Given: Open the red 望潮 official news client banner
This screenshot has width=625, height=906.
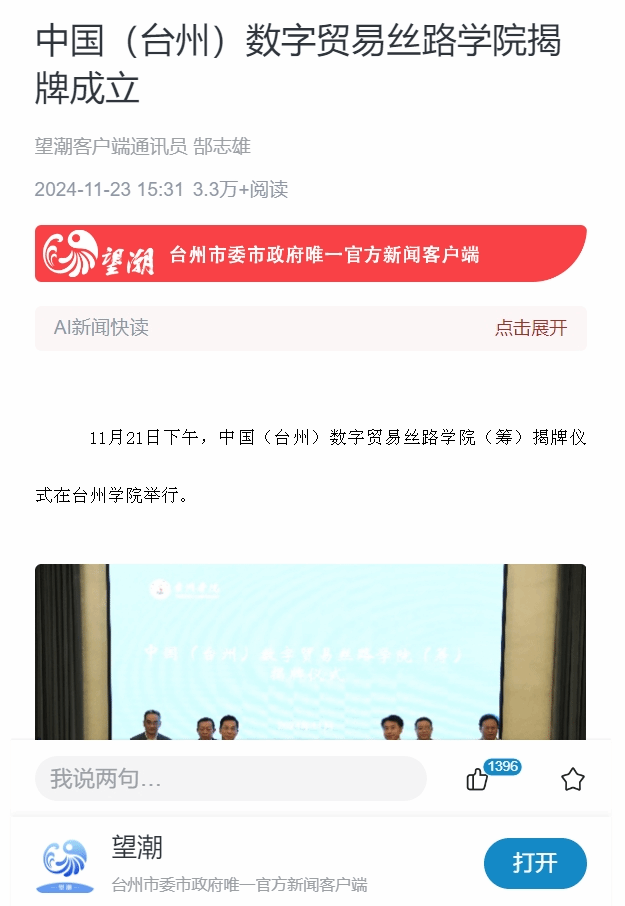Looking at the screenshot, I should point(310,254).
